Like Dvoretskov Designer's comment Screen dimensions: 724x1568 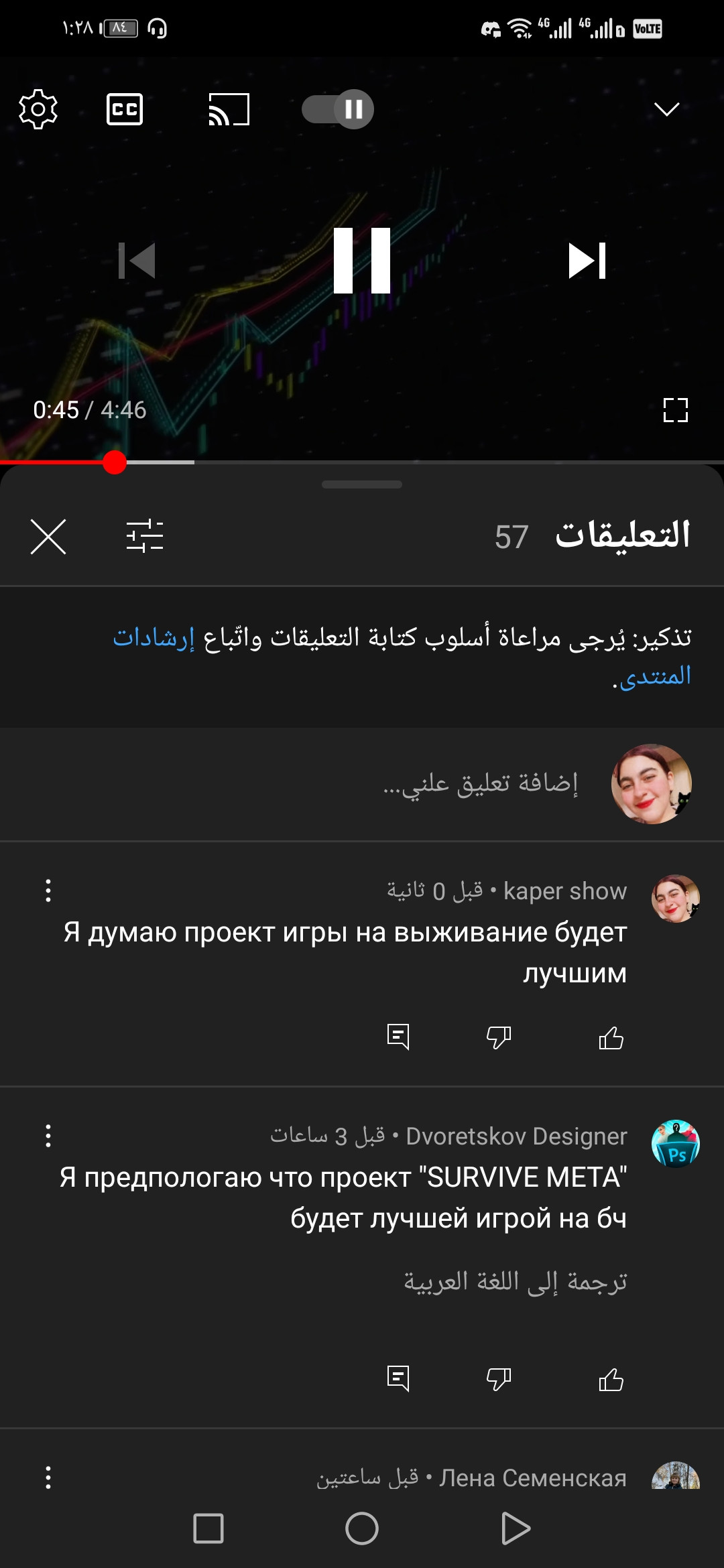click(611, 1380)
